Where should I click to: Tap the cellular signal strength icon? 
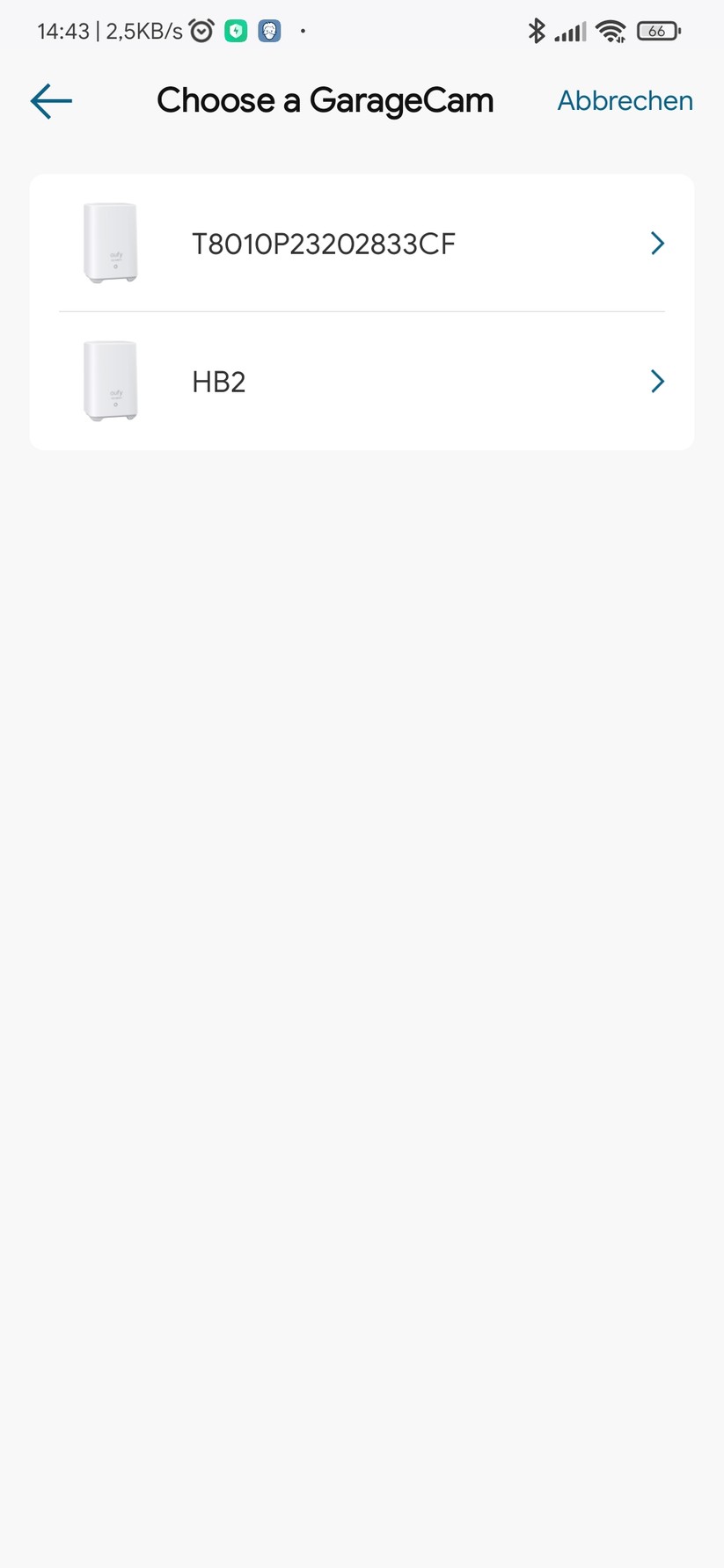[x=569, y=30]
